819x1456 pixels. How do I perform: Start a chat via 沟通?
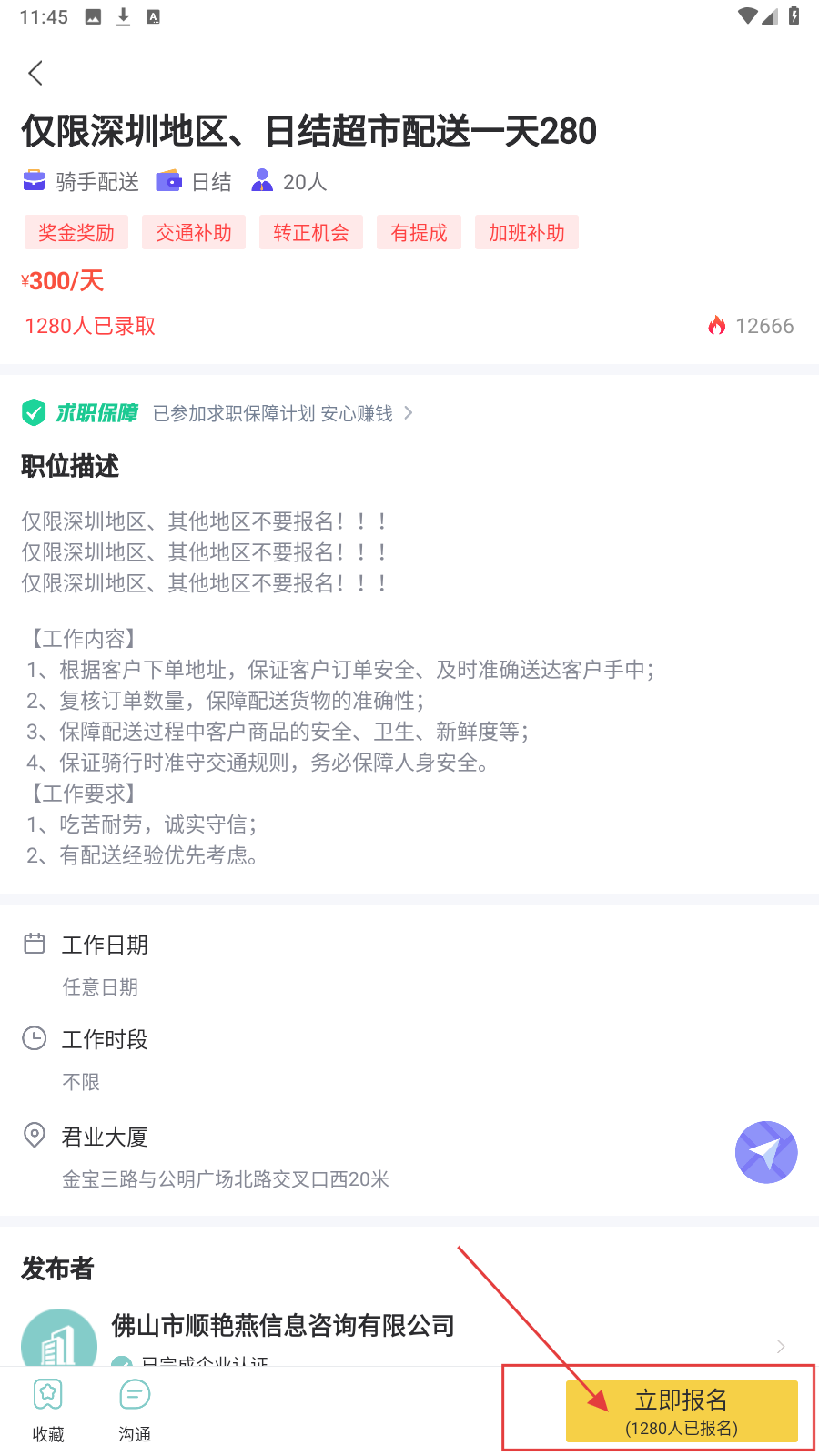[135, 1410]
